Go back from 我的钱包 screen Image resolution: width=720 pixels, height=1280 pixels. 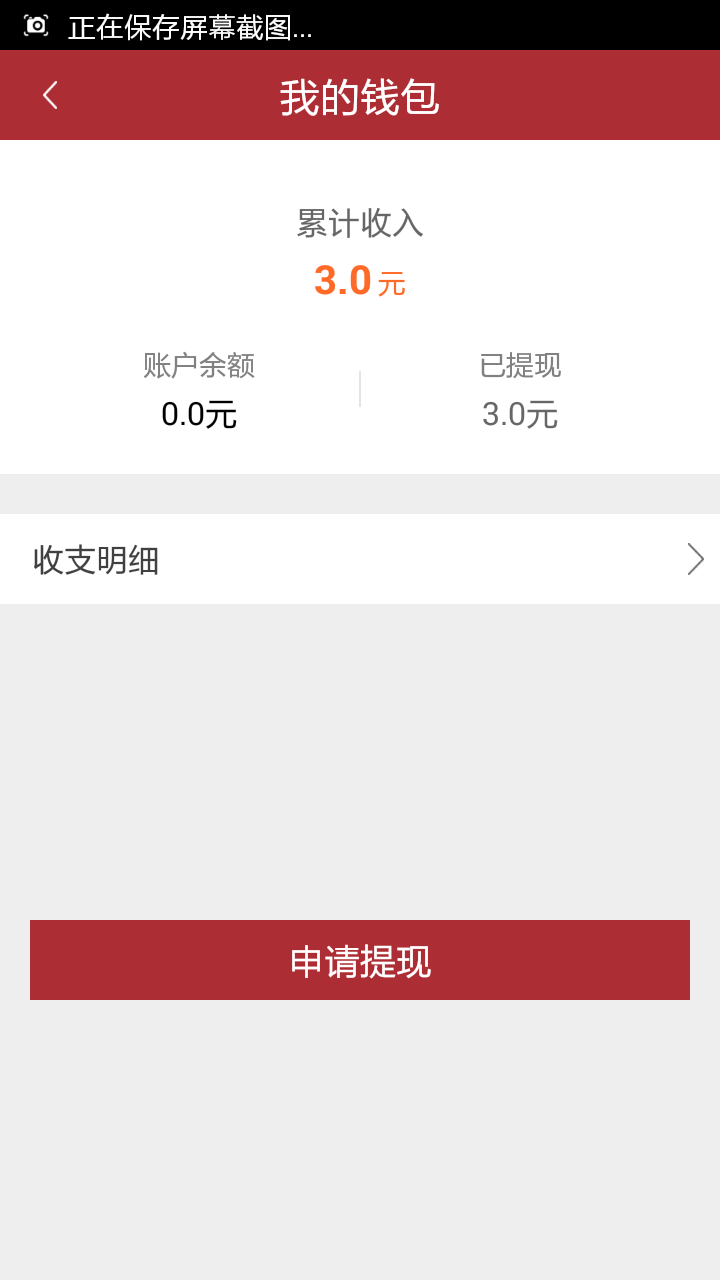tap(50, 95)
